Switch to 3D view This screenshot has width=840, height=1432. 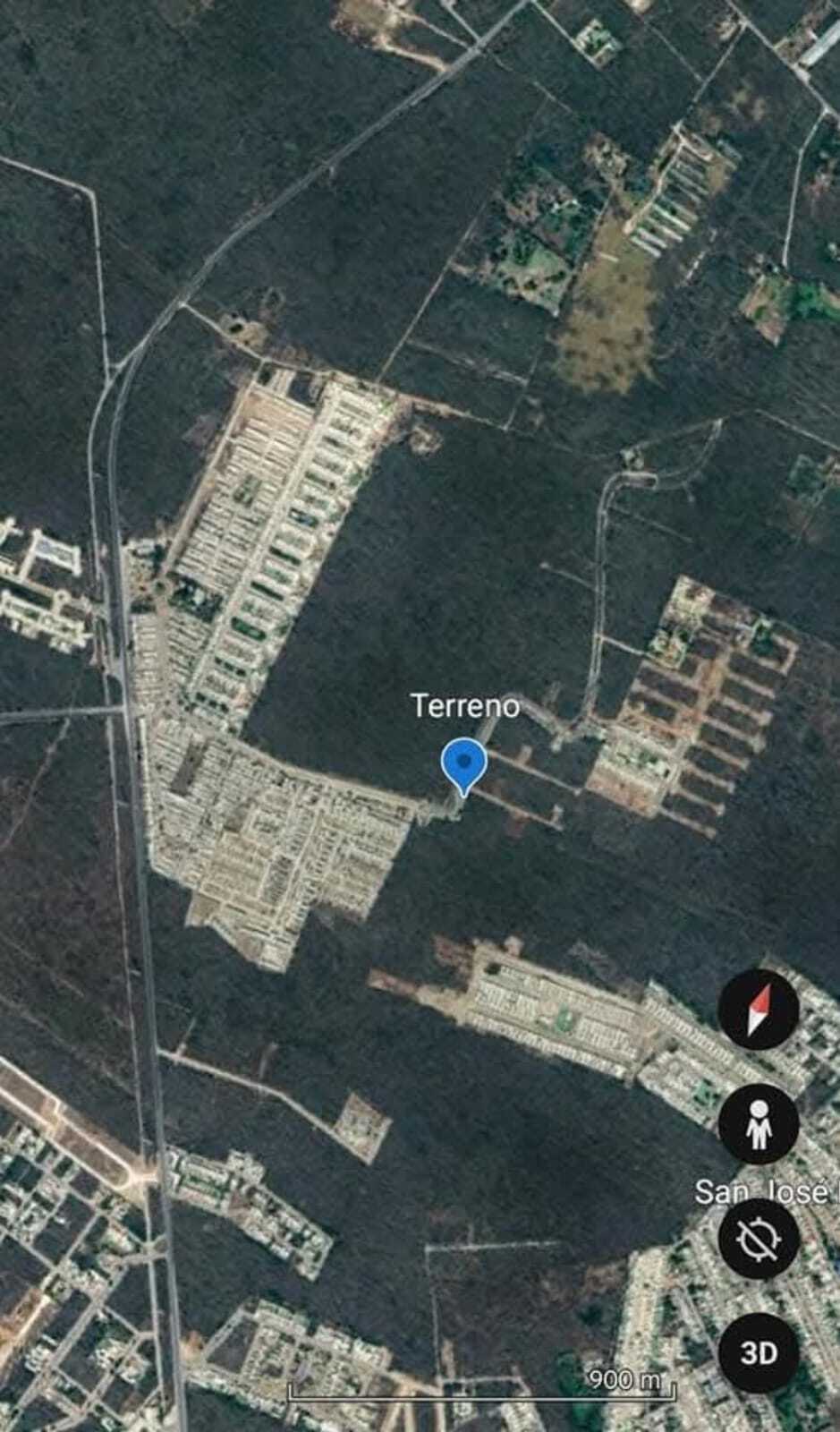(x=759, y=1352)
